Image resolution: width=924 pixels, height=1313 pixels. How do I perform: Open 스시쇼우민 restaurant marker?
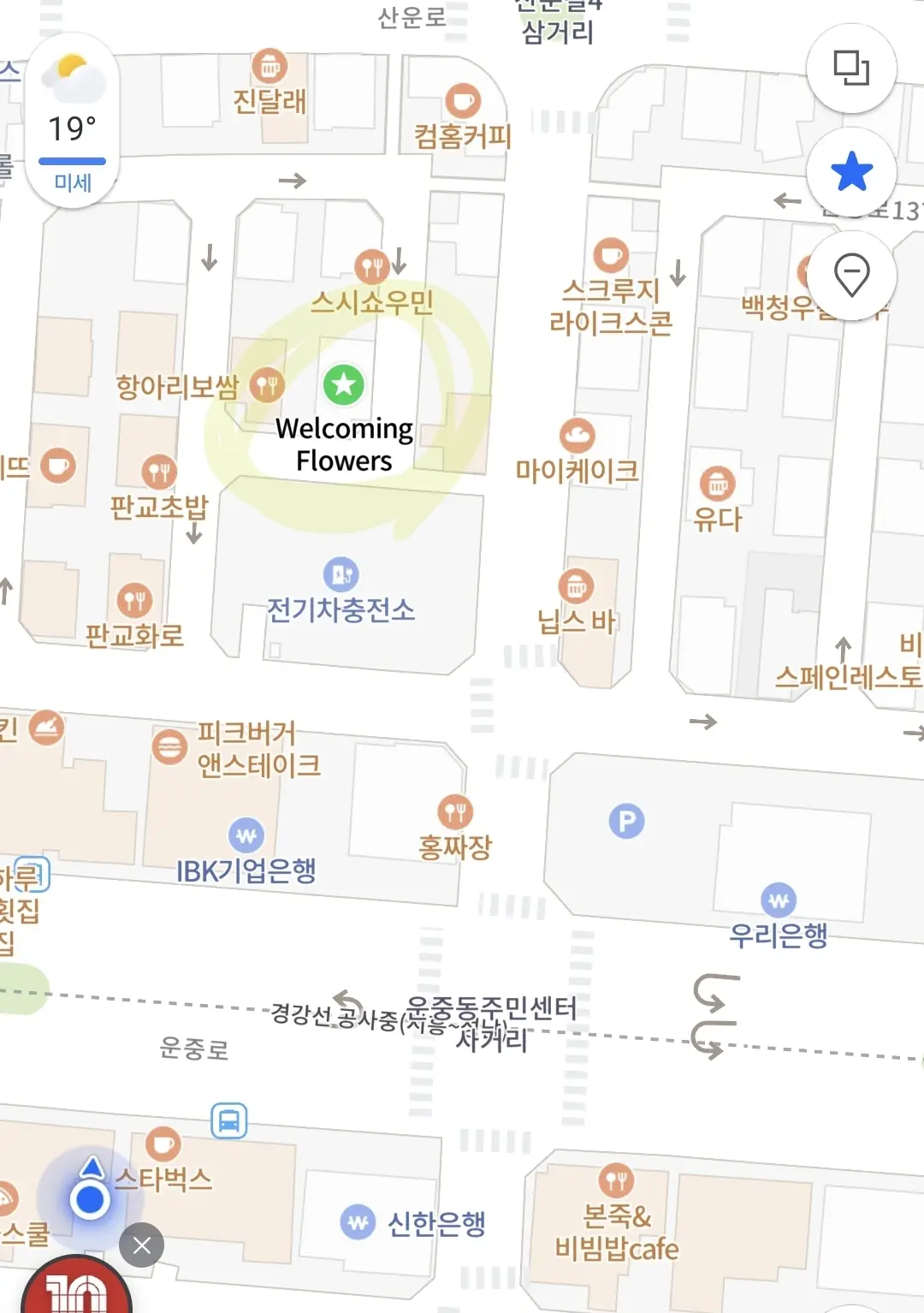click(371, 267)
